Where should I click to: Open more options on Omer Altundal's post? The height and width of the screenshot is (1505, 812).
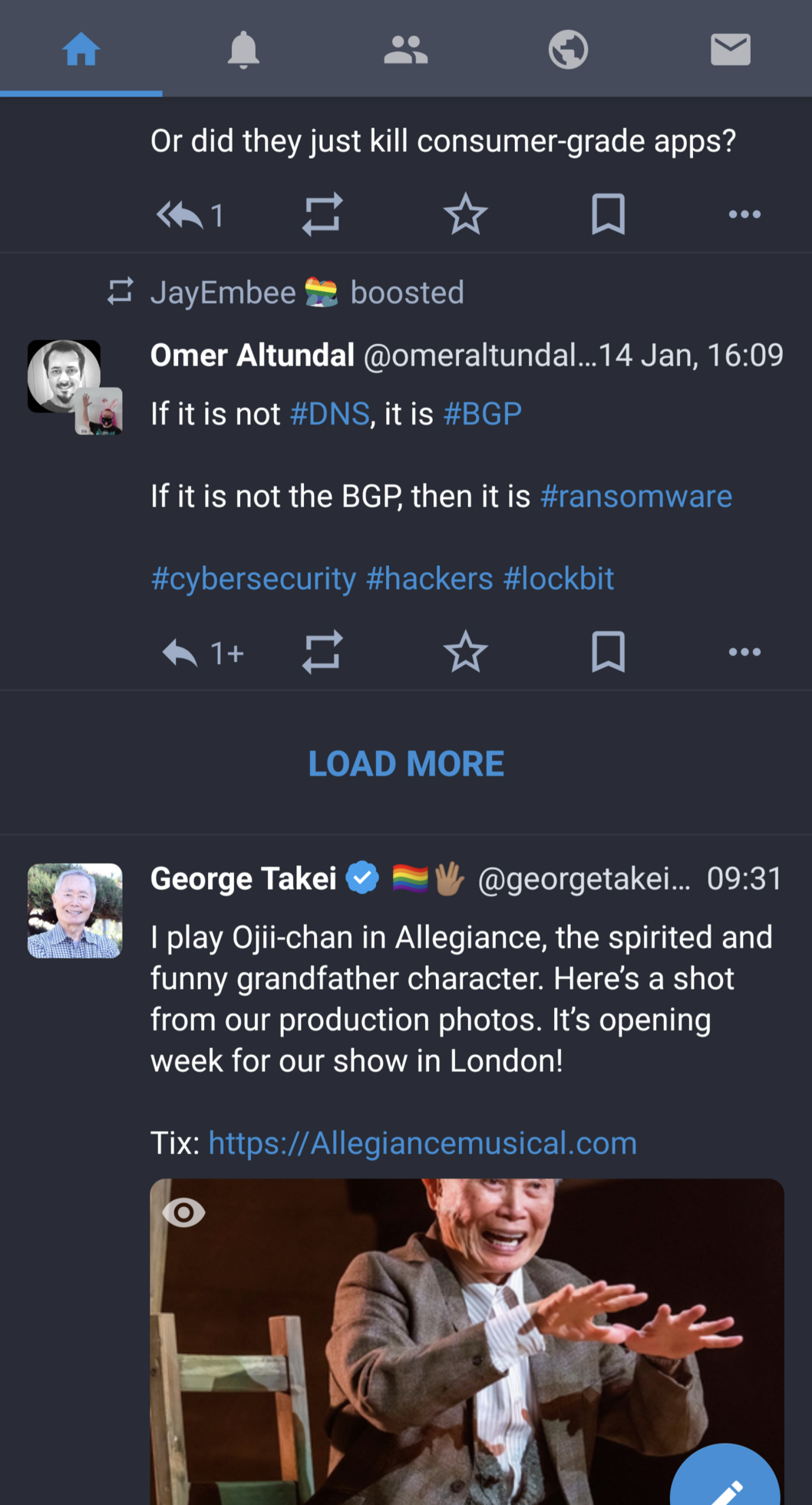tap(744, 653)
